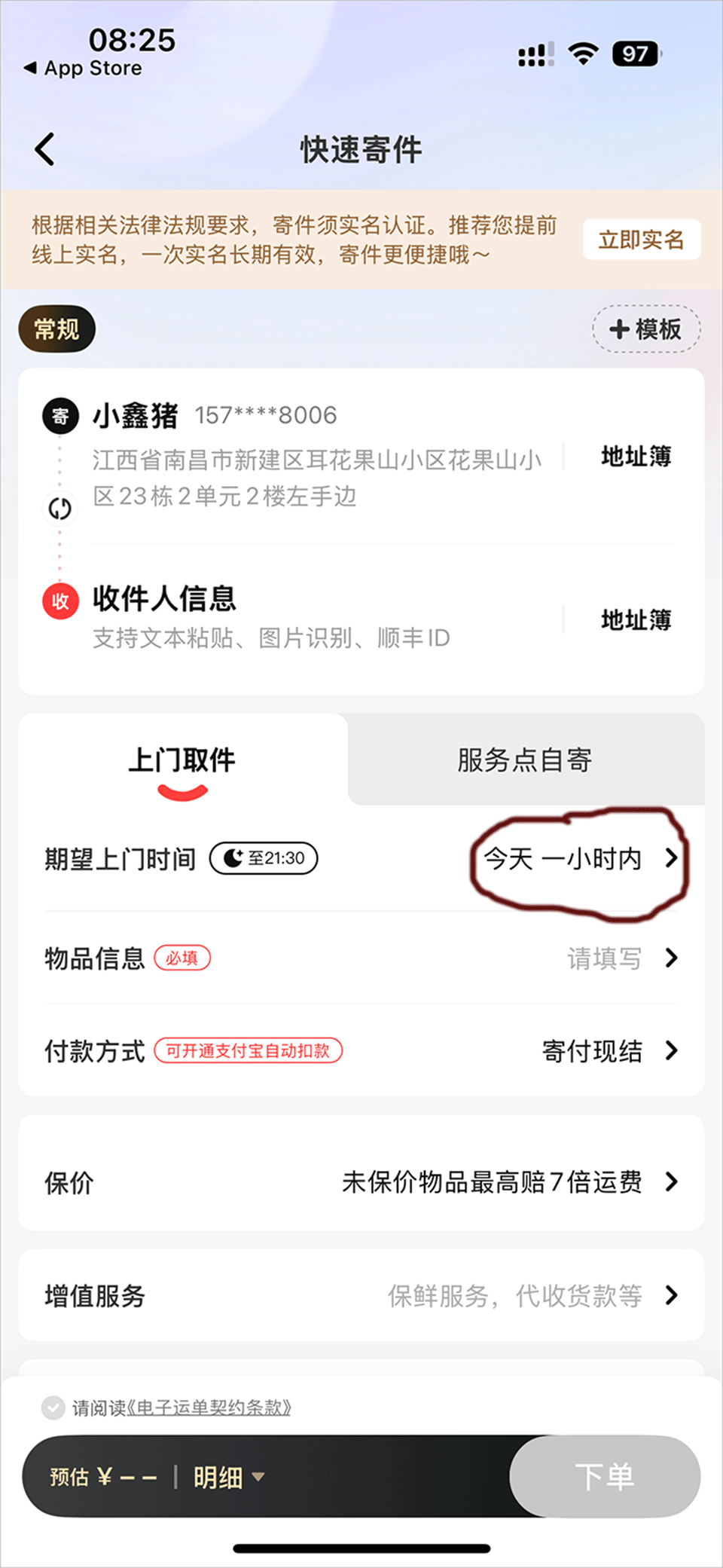This screenshot has width=723, height=1568.
Task: Select the 上门取件 tab
Action: pos(182,760)
